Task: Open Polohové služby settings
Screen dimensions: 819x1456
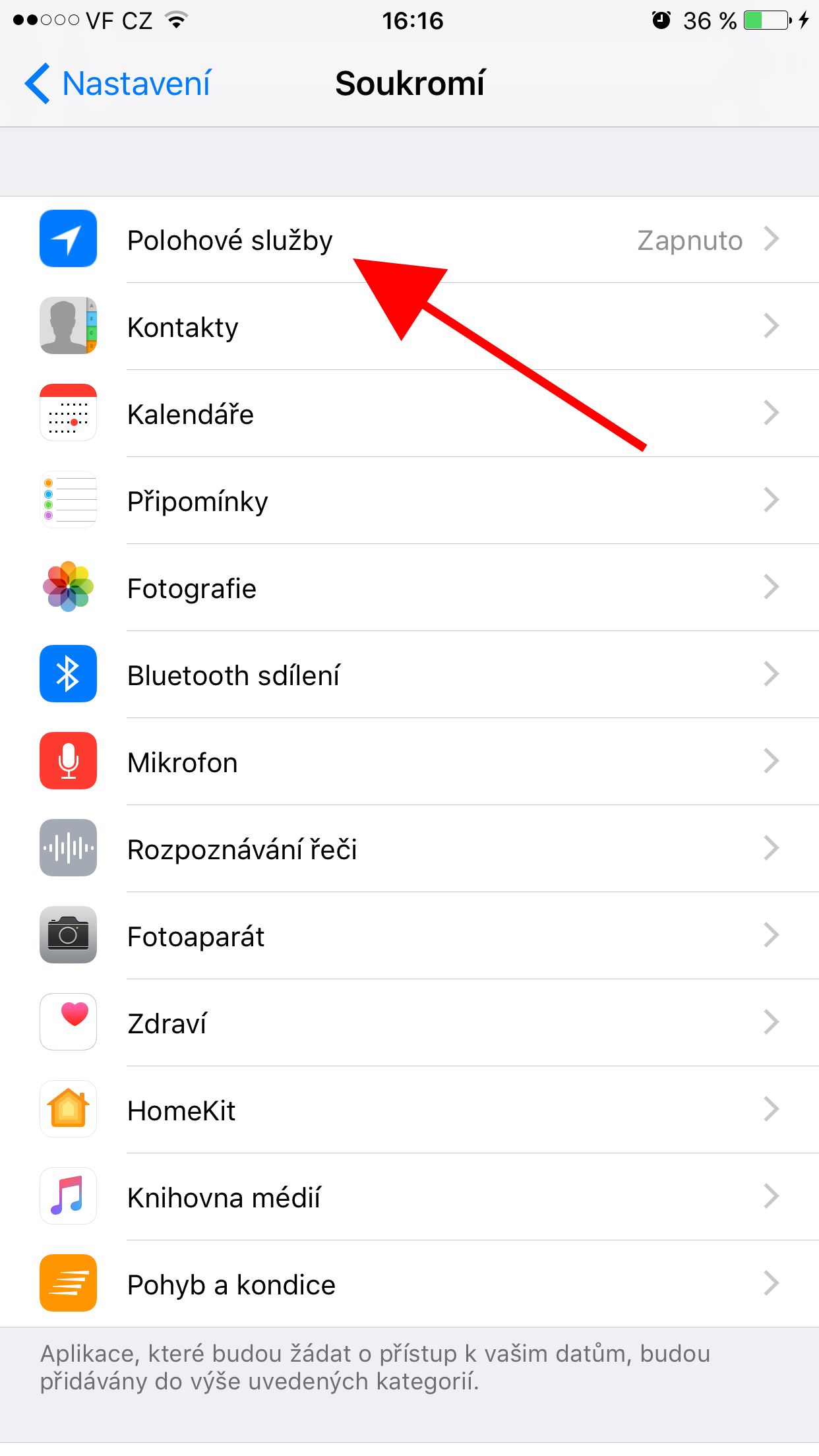Action: [x=409, y=240]
